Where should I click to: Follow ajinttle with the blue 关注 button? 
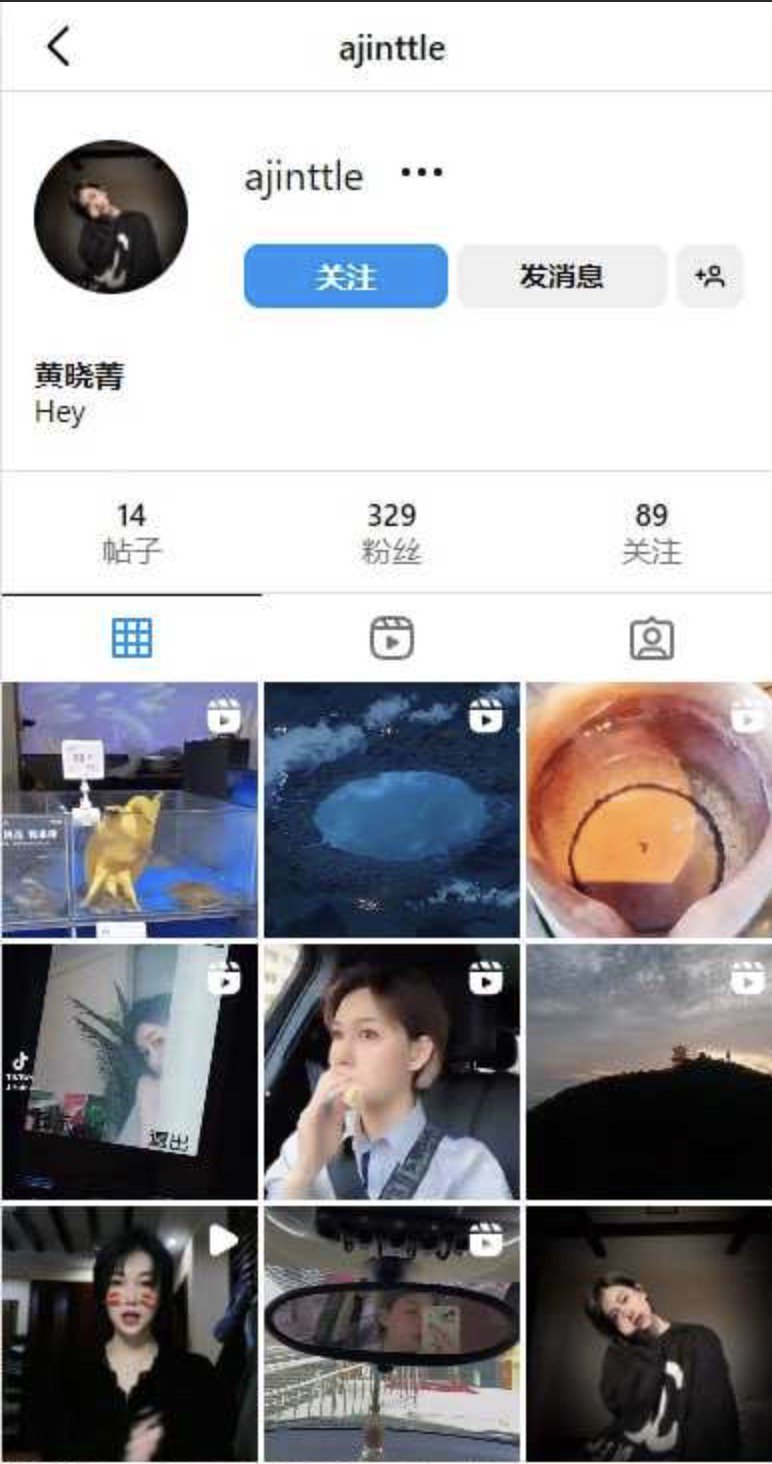[345, 276]
